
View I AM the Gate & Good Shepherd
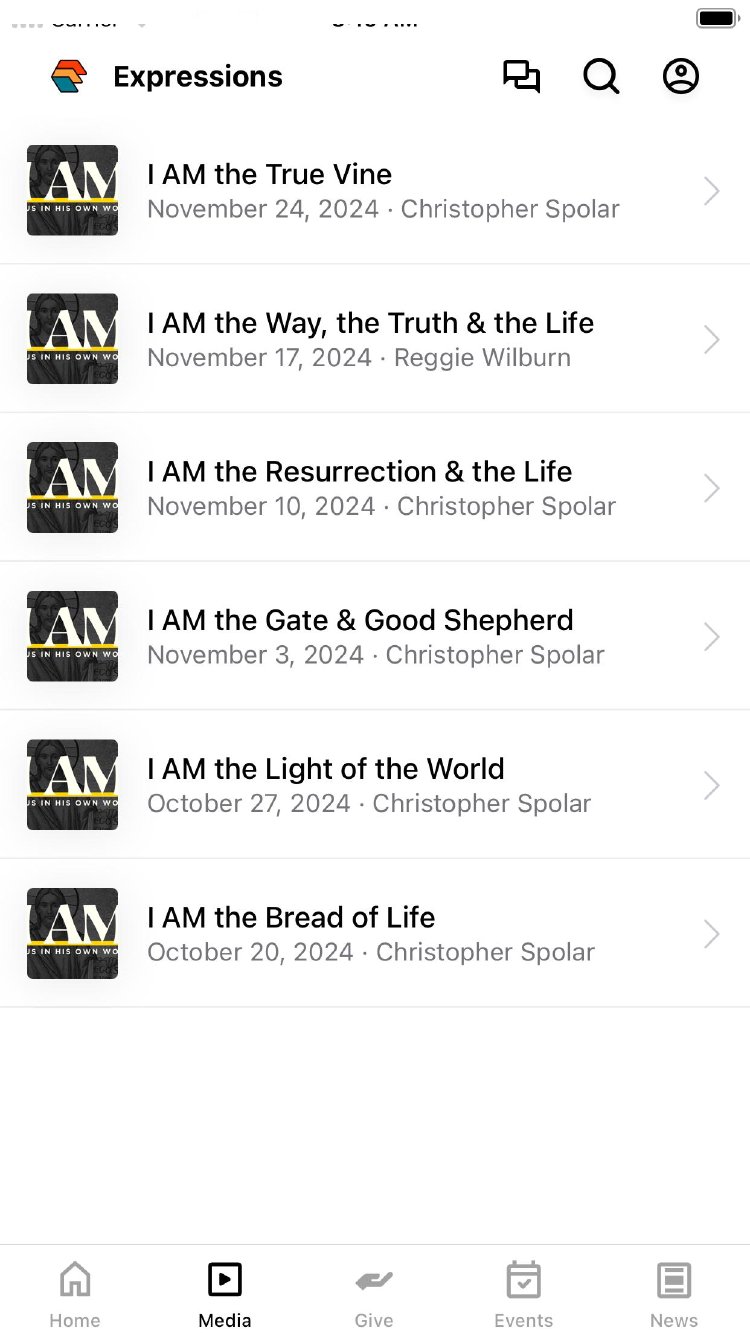point(375,636)
